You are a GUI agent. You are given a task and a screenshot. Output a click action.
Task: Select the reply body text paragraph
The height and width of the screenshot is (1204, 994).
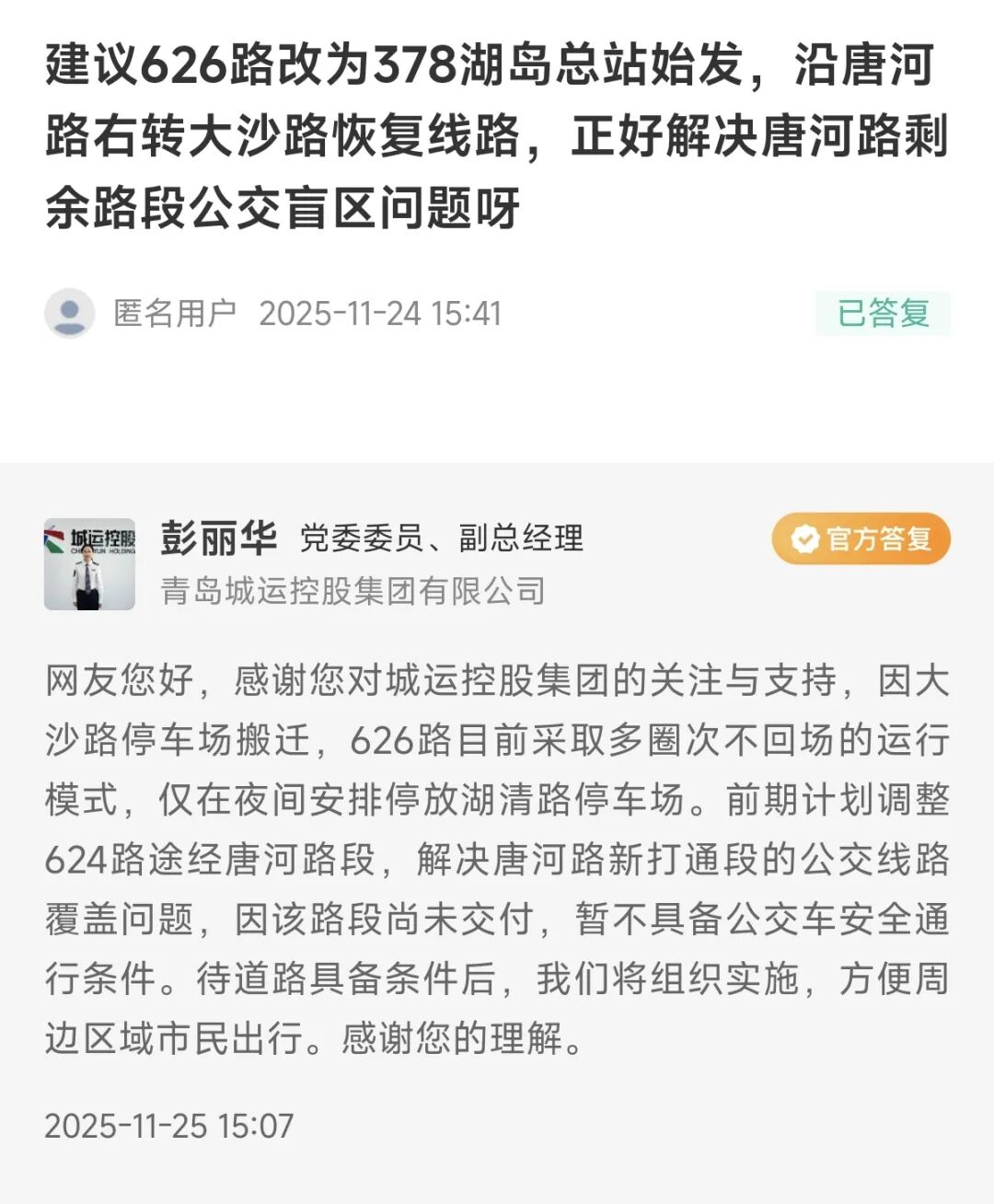[497, 856]
